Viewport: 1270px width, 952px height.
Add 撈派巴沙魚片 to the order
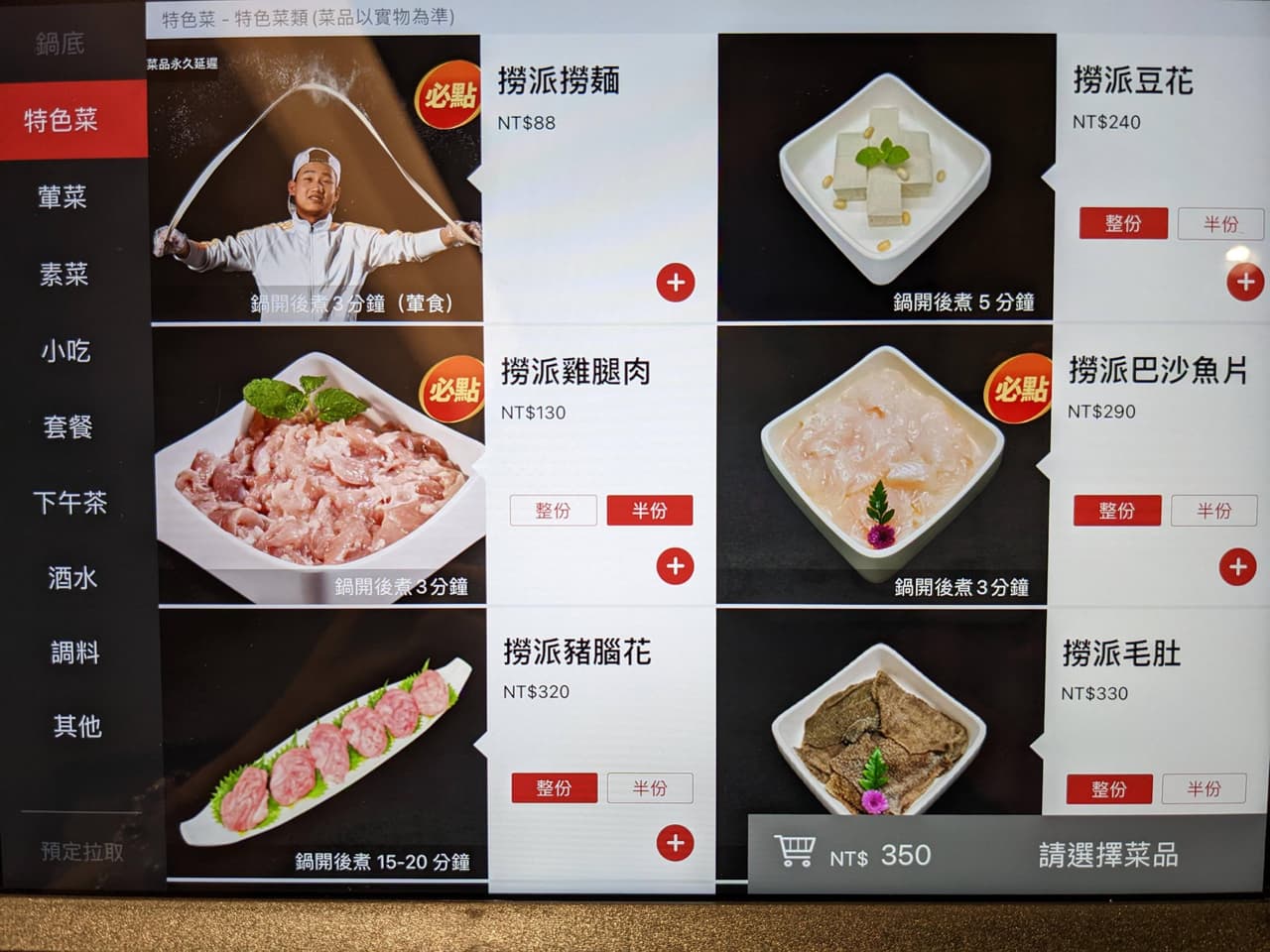[x=1236, y=567]
